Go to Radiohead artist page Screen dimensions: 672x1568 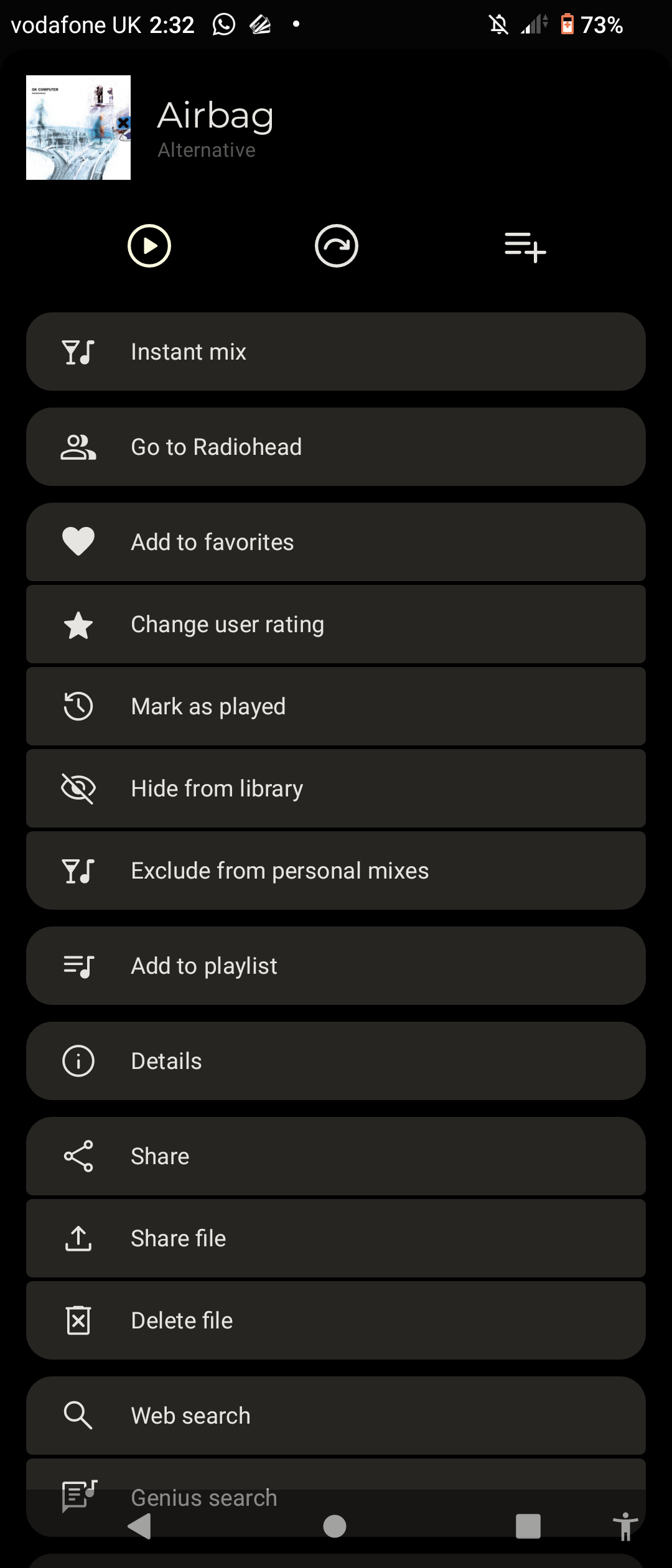coord(336,447)
